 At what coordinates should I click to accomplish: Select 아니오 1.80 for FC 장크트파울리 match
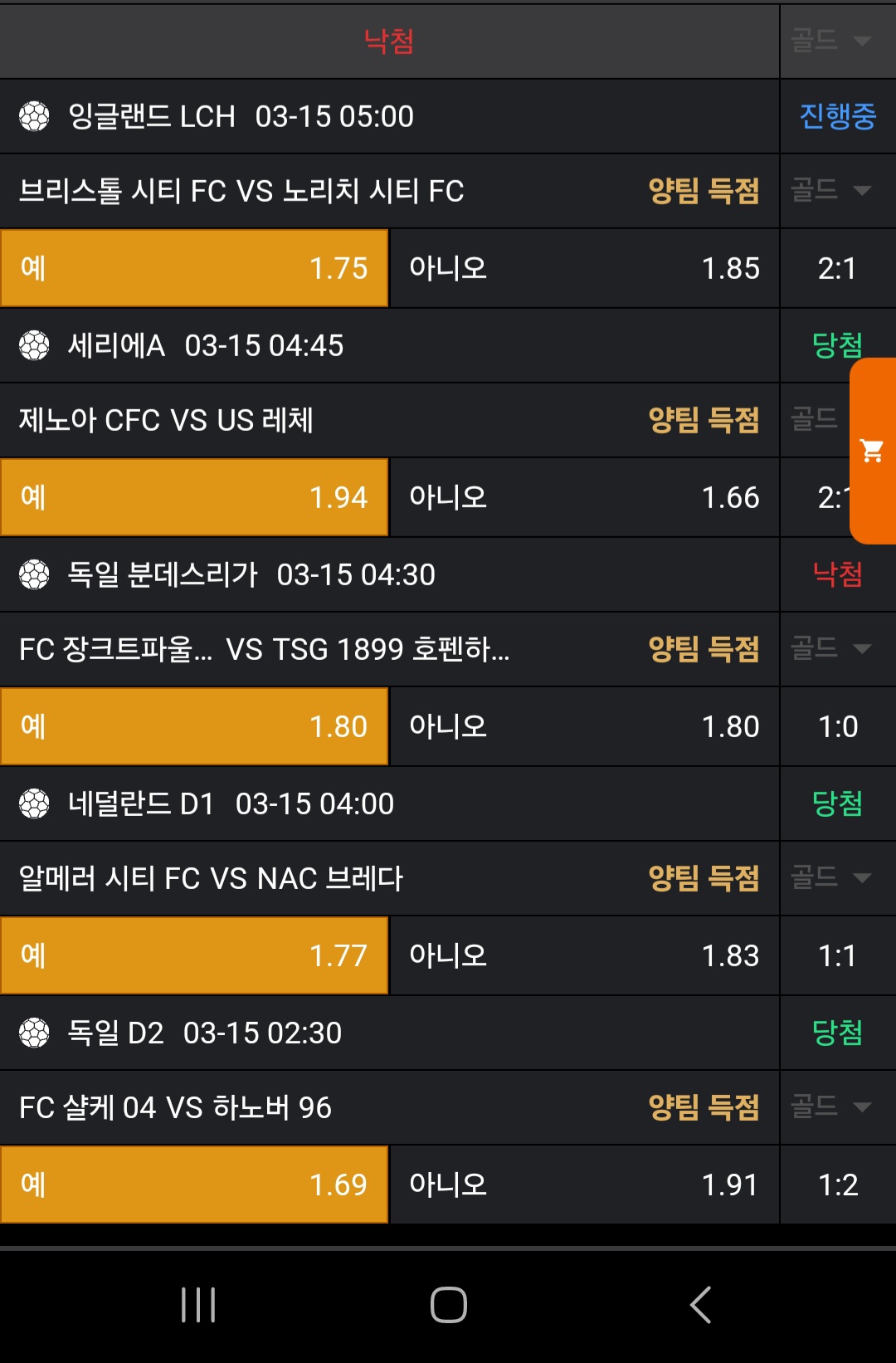pos(584,726)
